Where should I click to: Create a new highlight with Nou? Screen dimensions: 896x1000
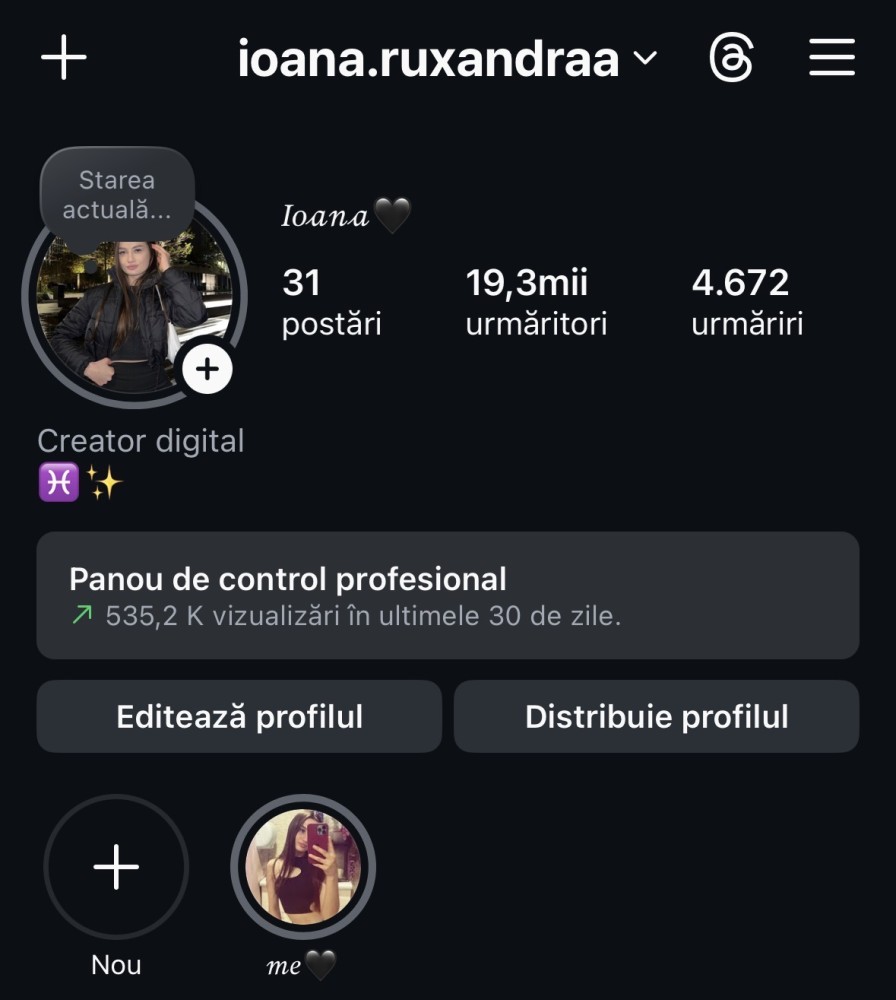pos(116,866)
